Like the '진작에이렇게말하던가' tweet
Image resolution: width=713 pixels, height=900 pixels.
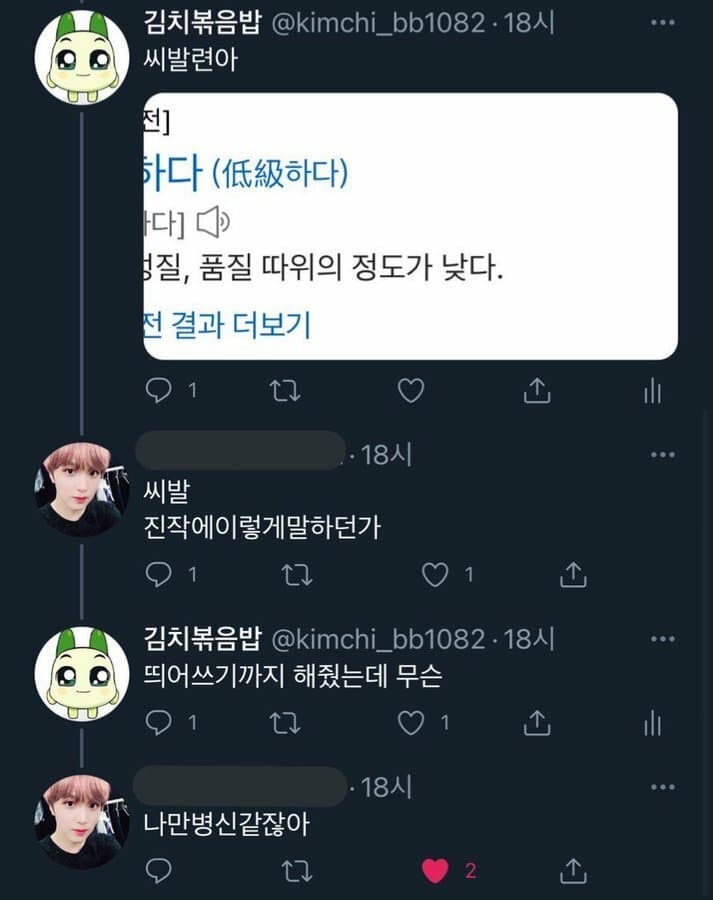point(435,574)
